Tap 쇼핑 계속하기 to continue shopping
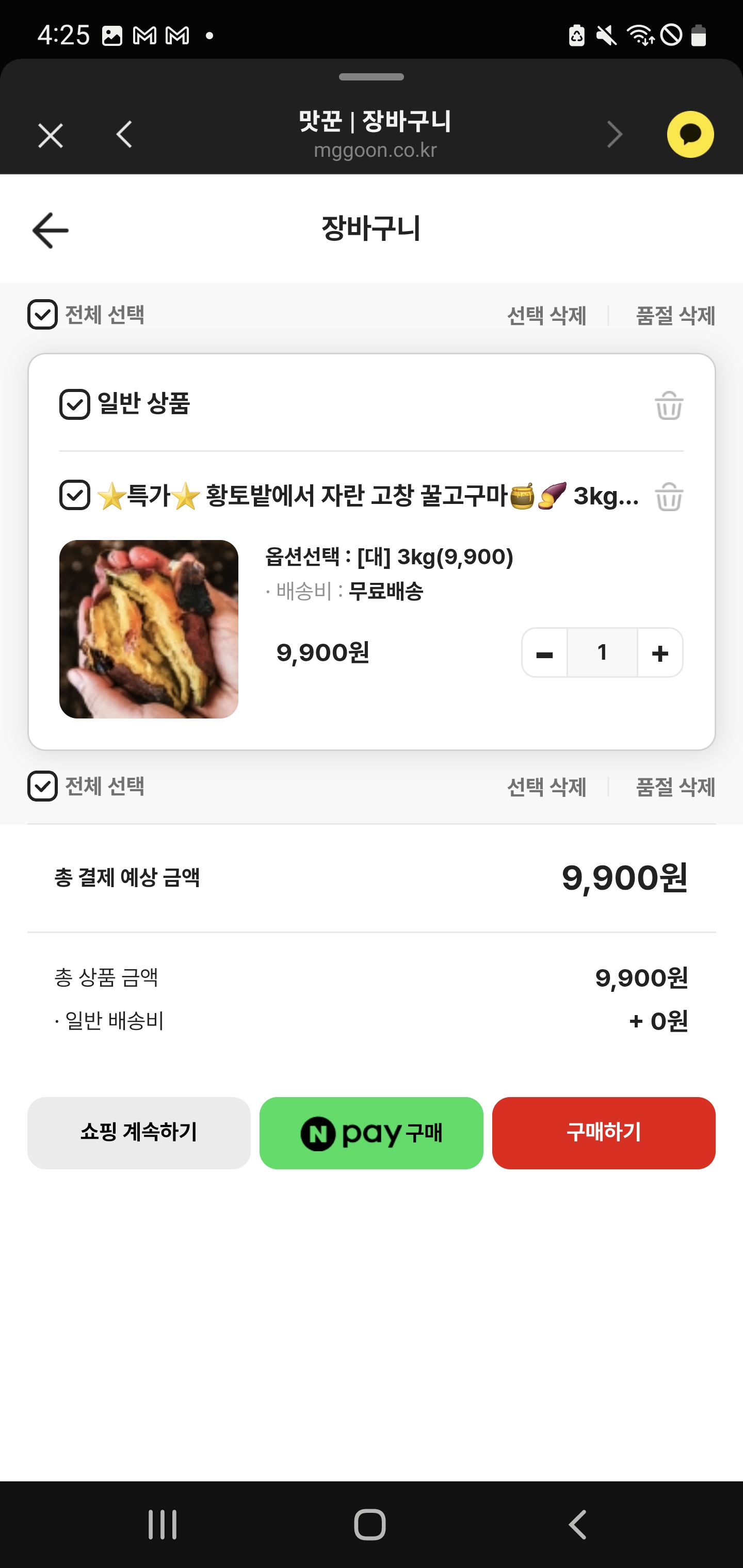 coord(139,1133)
